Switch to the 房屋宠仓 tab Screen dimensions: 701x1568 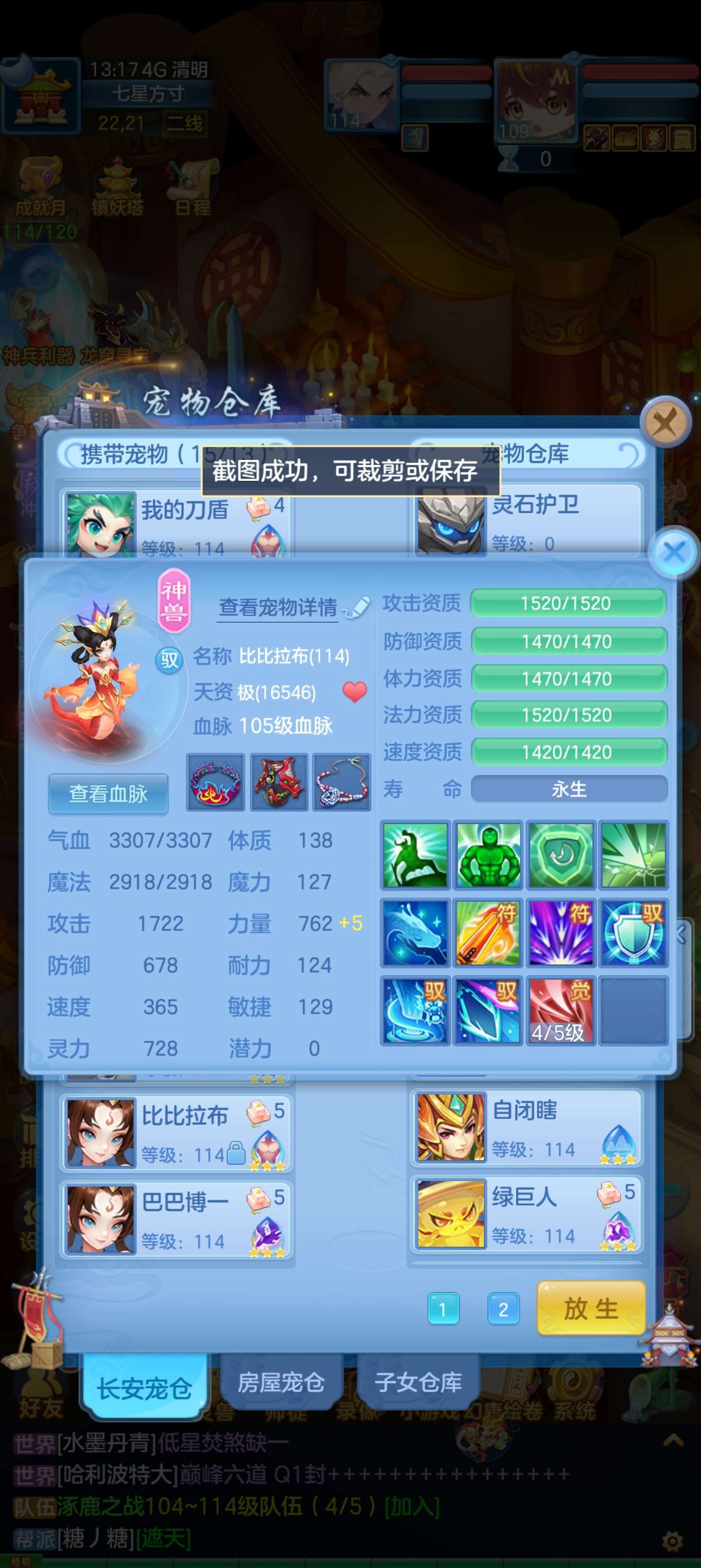(x=280, y=1383)
